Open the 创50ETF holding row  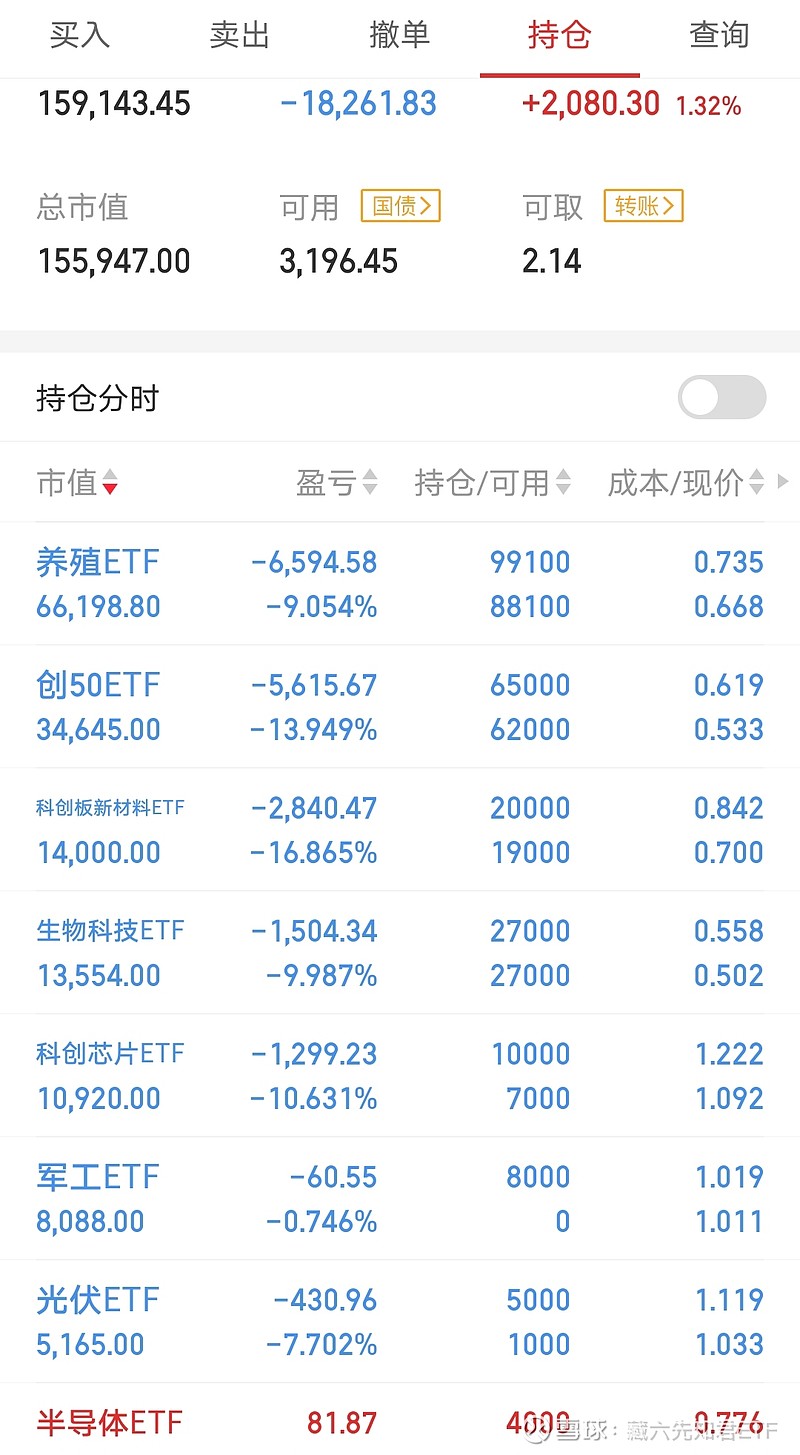[x=400, y=707]
